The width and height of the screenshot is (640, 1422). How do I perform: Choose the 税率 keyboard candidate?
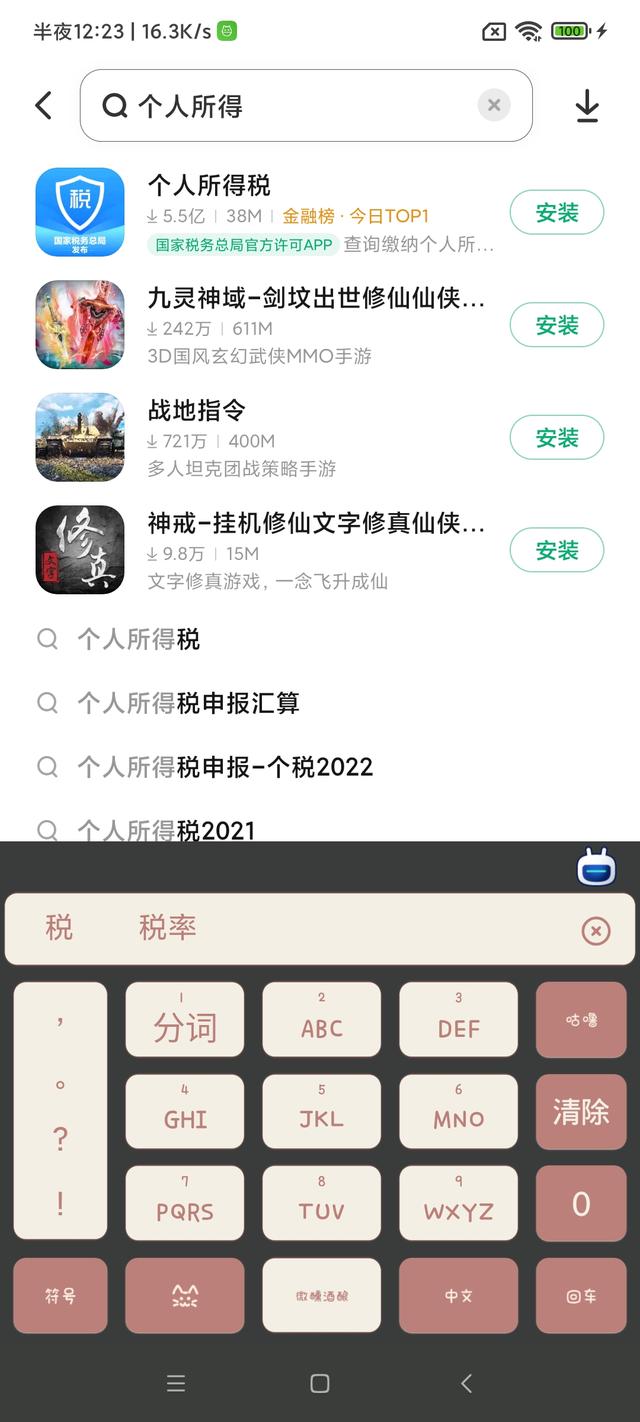[167, 928]
